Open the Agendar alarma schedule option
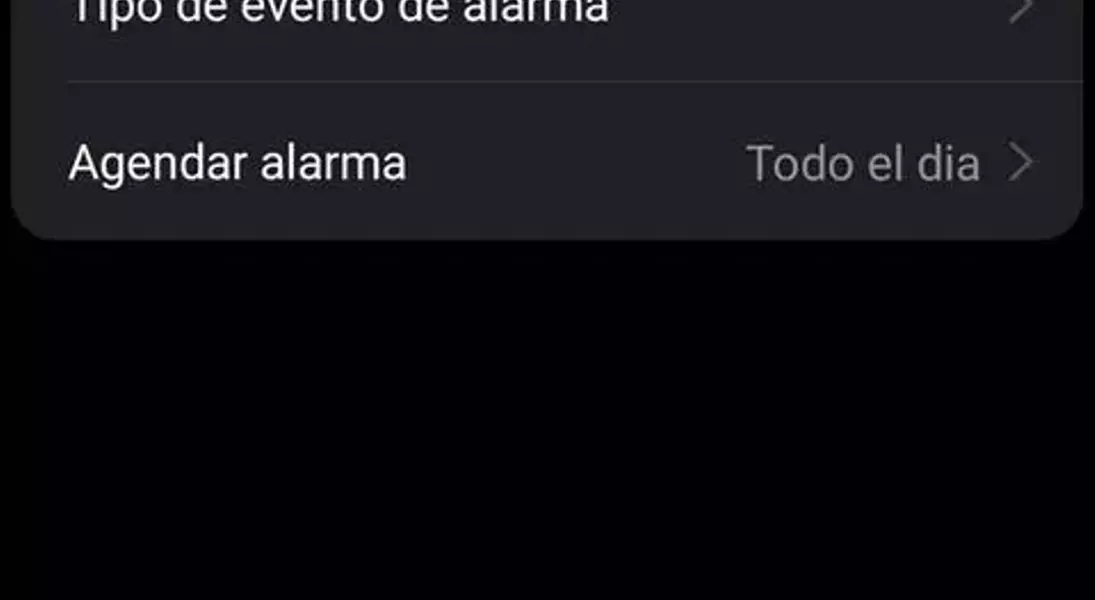This screenshot has height=600, width=1095. click(548, 163)
